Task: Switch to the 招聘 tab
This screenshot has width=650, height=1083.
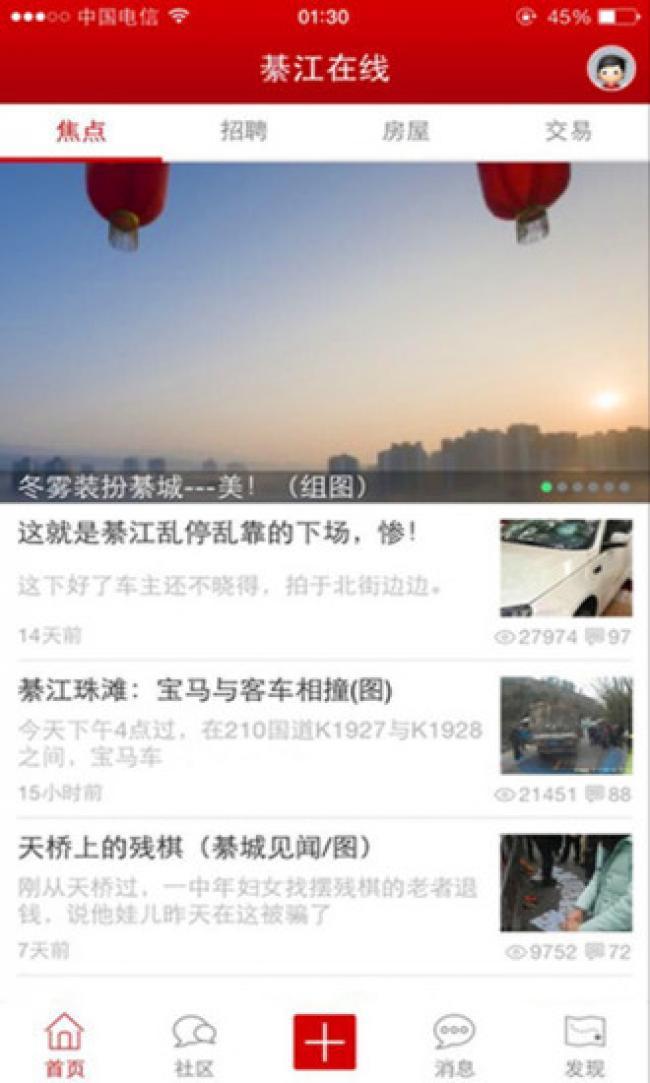Action: [243, 131]
